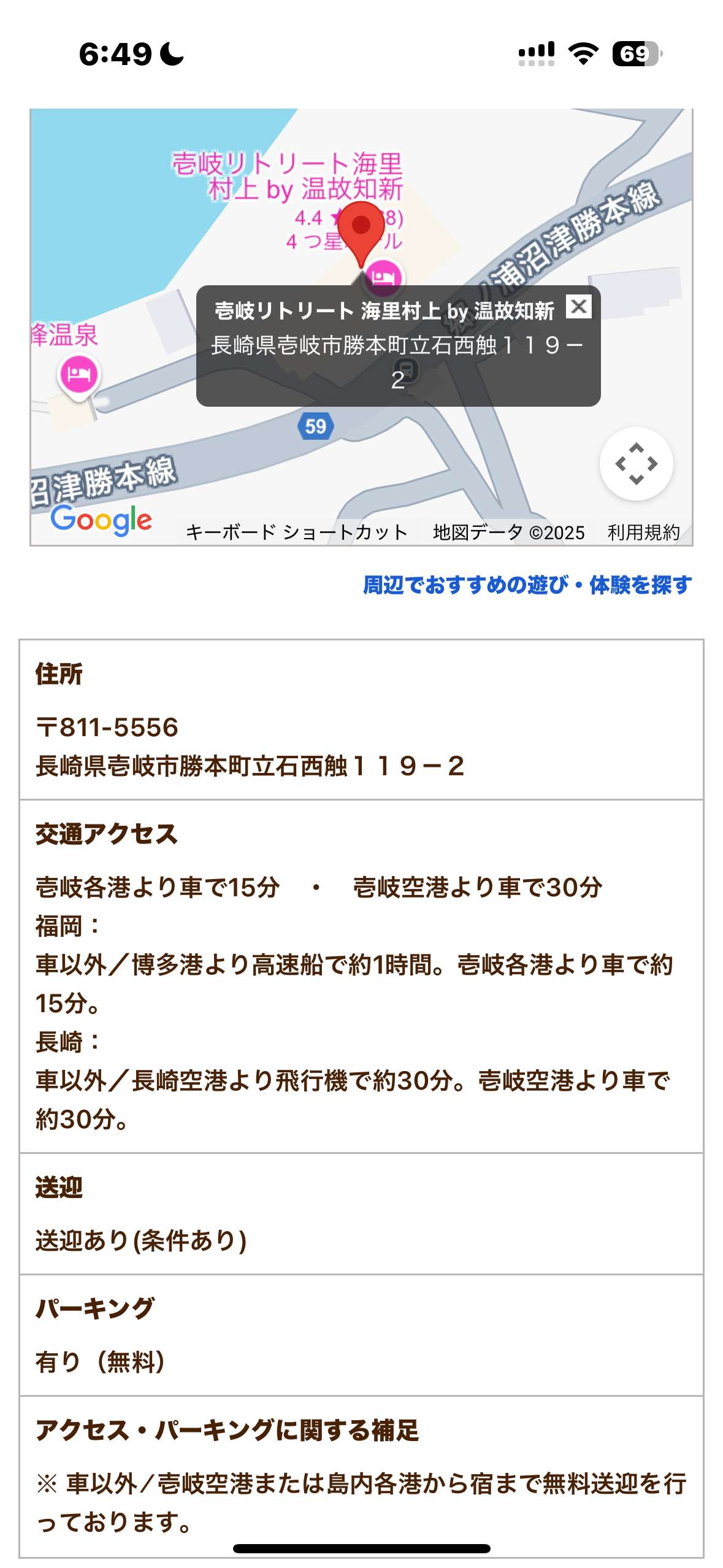
Task: Open Google logo link on map
Action: (x=101, y=520)
